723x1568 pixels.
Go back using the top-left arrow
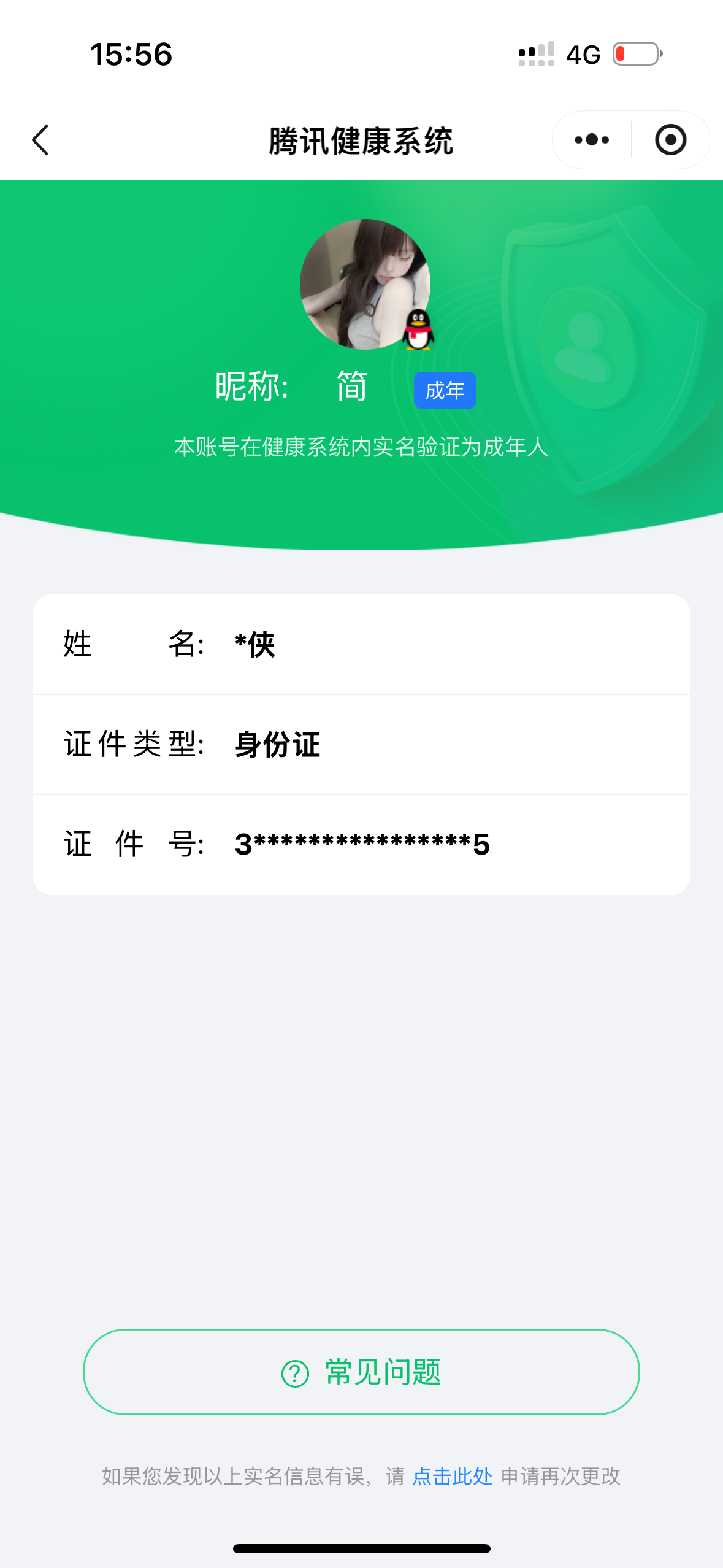click(40, 140)
